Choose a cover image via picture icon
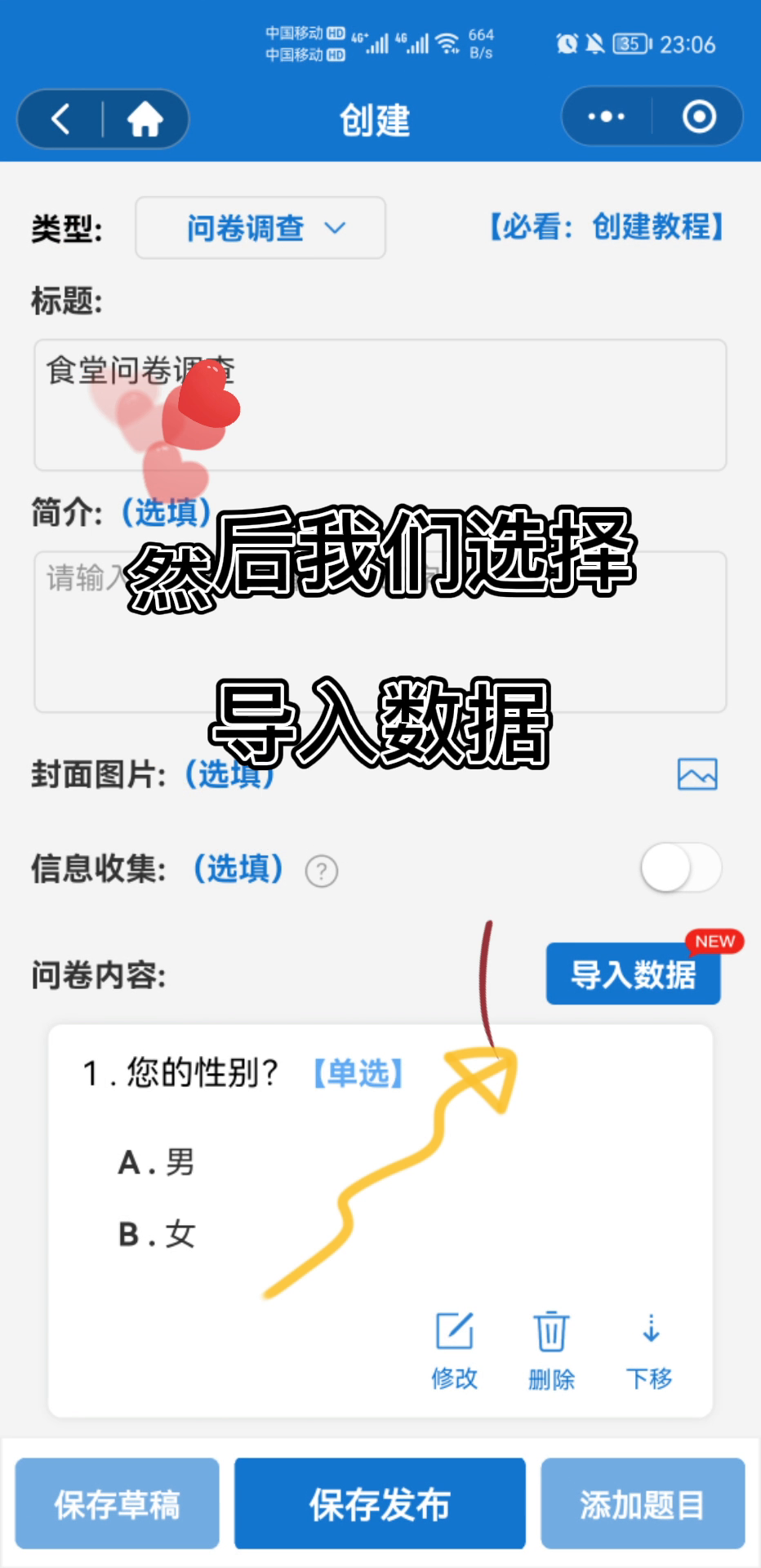Screen dimensions: 761x1568 (x=697, y=774)
